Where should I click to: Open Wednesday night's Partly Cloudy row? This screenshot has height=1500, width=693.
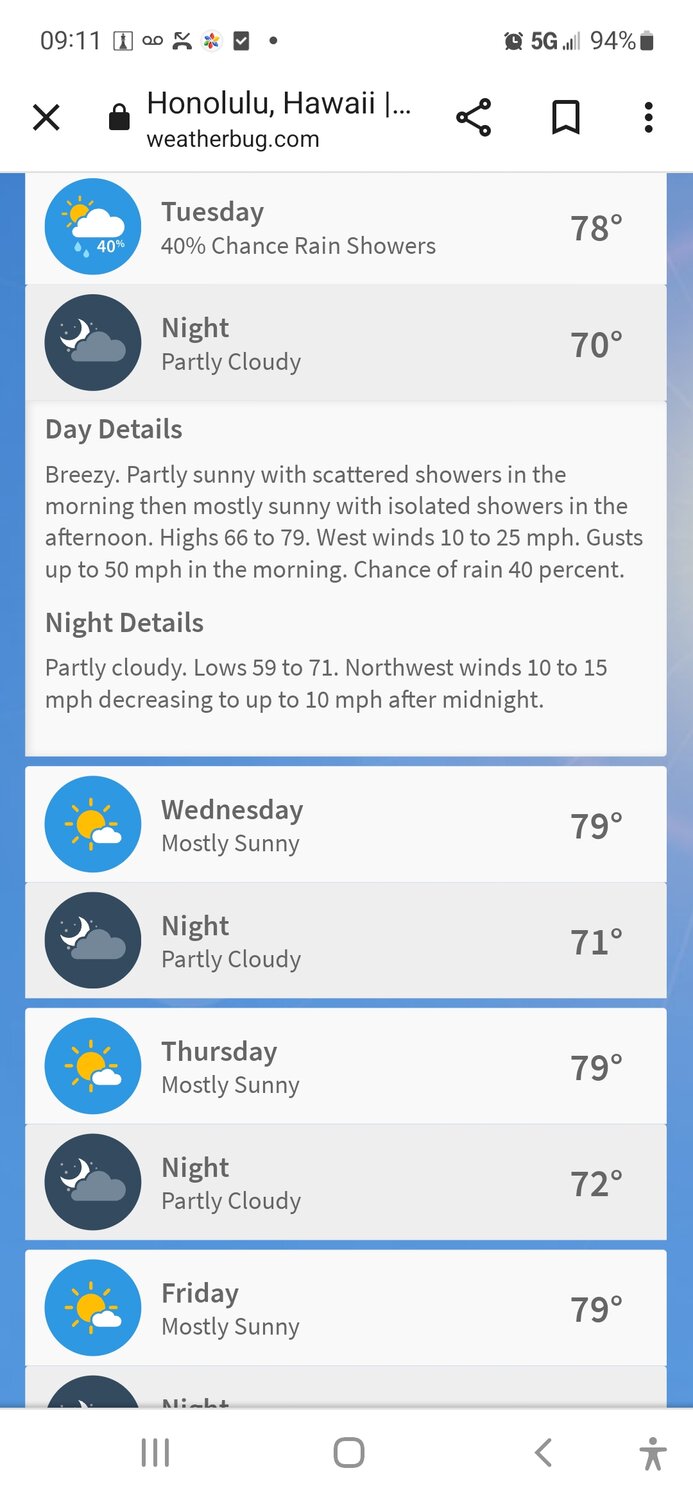point(345,941)
